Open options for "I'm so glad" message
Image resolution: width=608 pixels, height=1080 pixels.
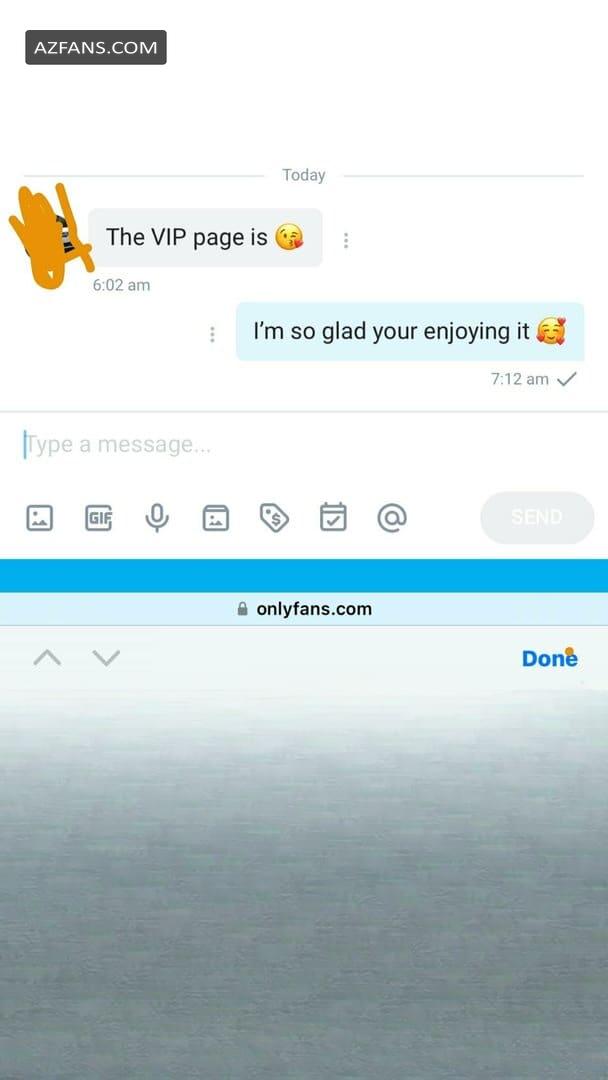(x=212, y=334)
